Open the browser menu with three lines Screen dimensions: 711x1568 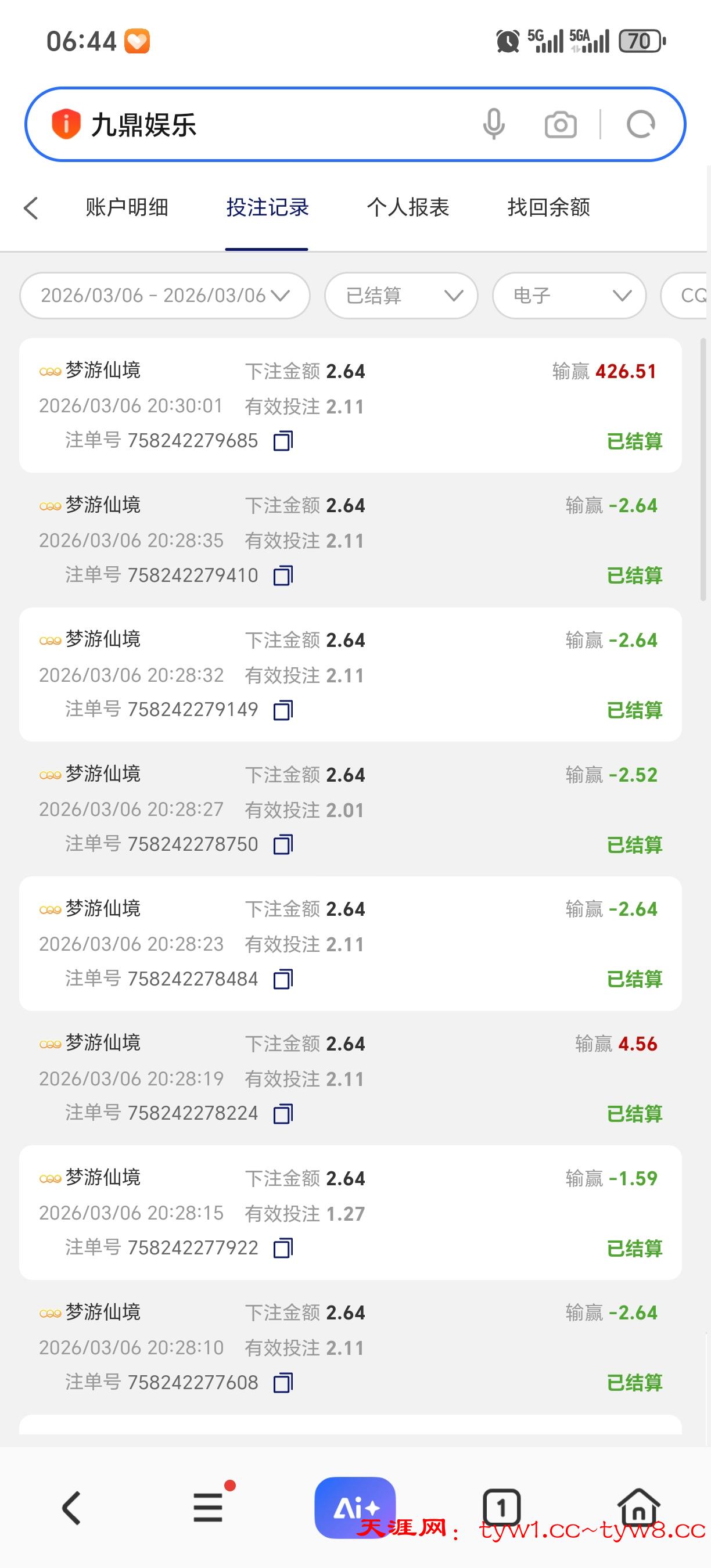[208, 1507]
